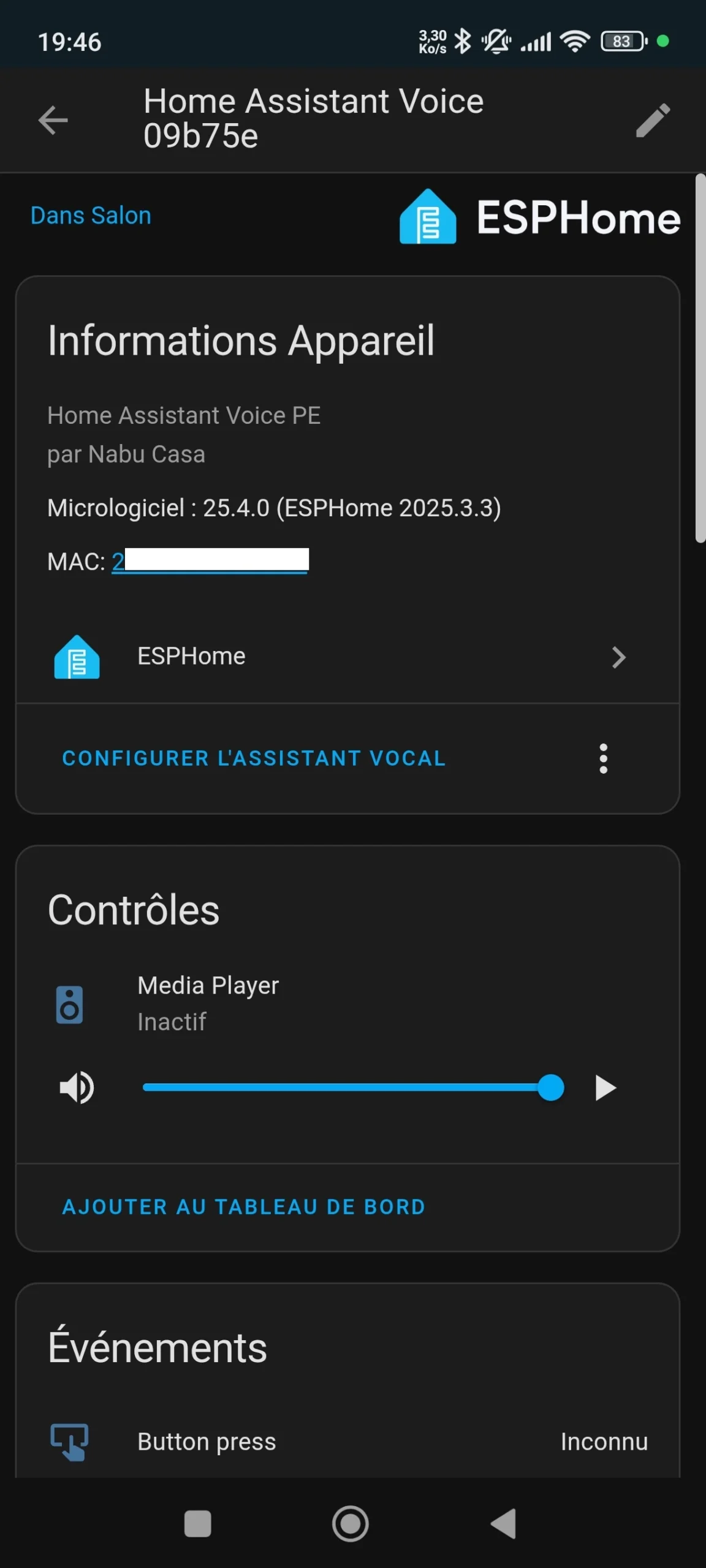Open the Button press event row
The width and height of the screenshot is (706, 1568).
(x=347, y=1442)
